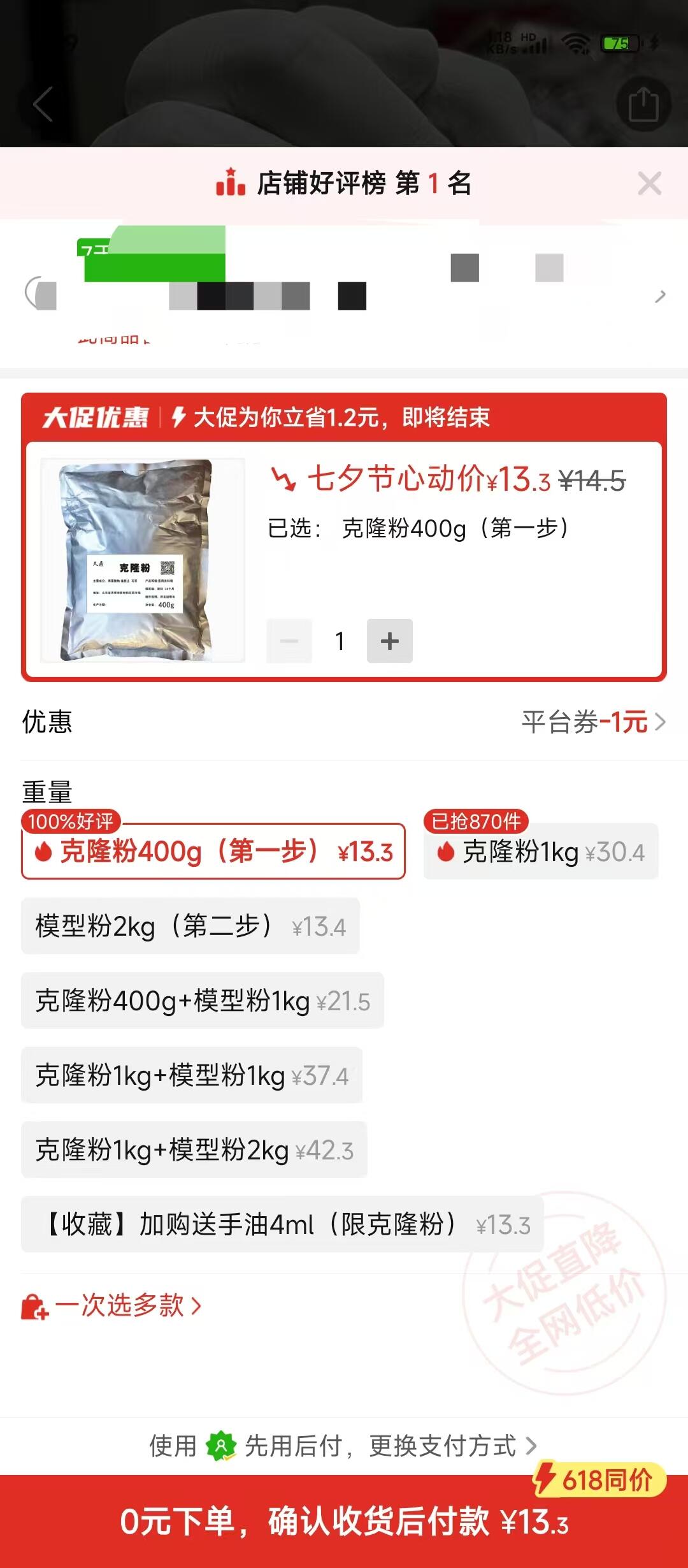Pick the 模型粉2kg（第二步）option

(190, 926)
